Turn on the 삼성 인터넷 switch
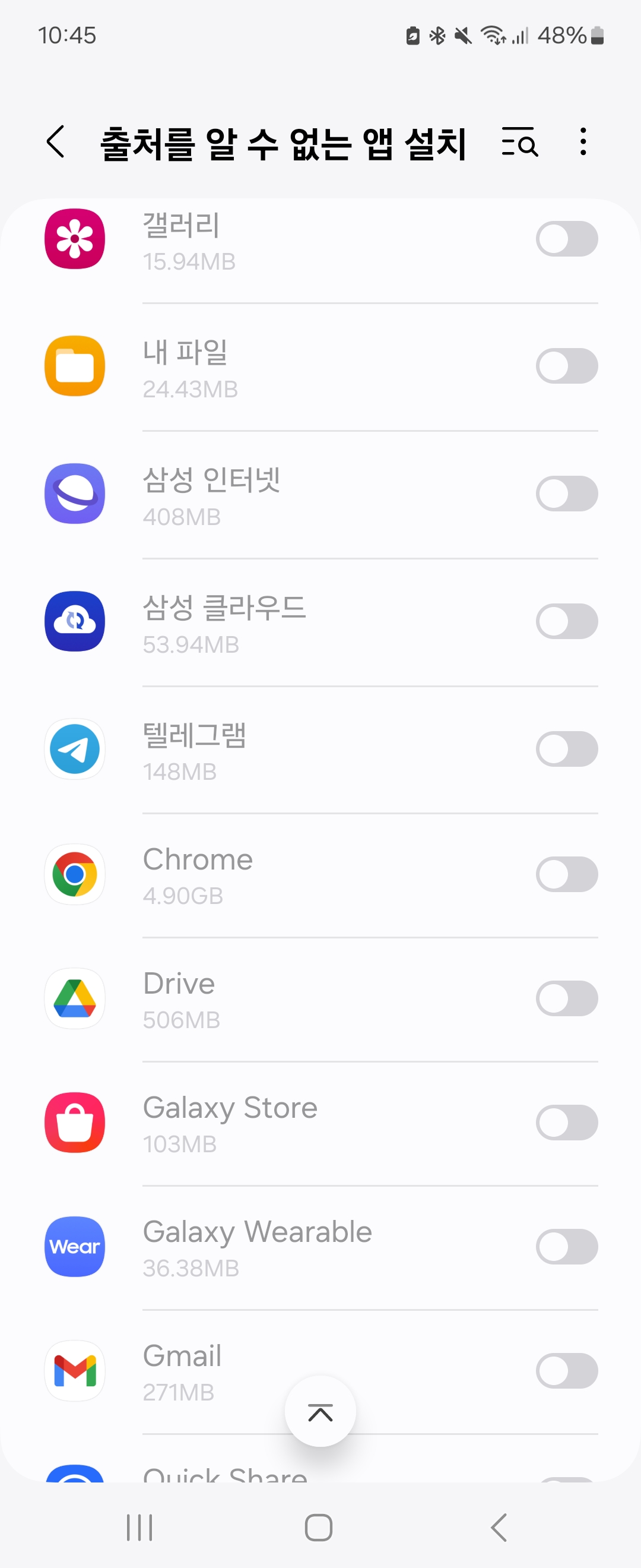The height and width of the screenshot is (1568, 641). (566, 494)
